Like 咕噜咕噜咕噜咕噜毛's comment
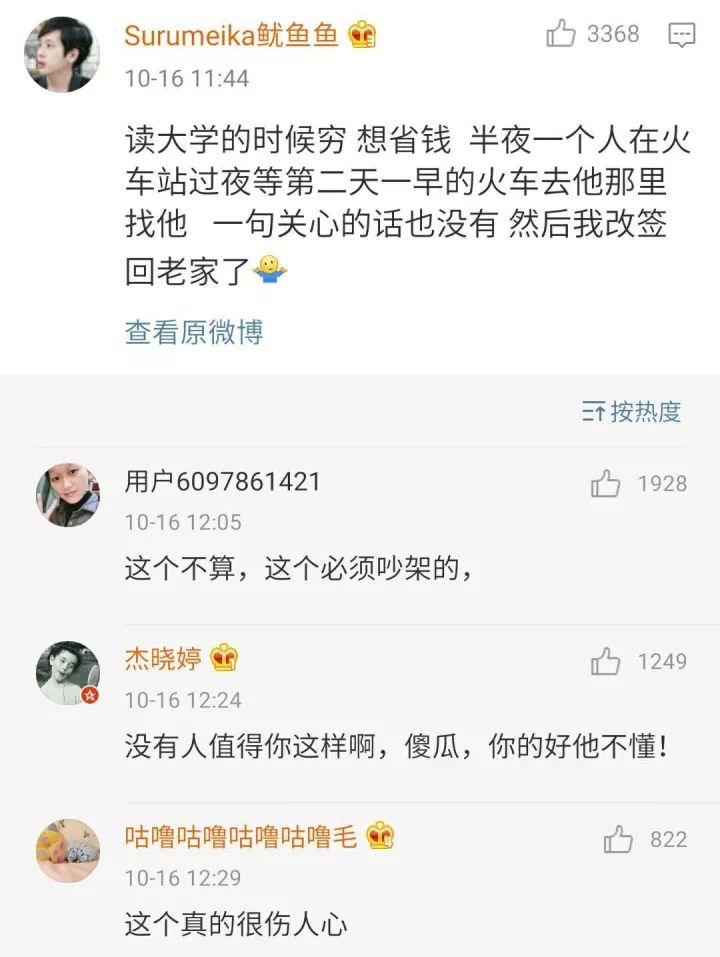720x957 pixels. (619, 839)
